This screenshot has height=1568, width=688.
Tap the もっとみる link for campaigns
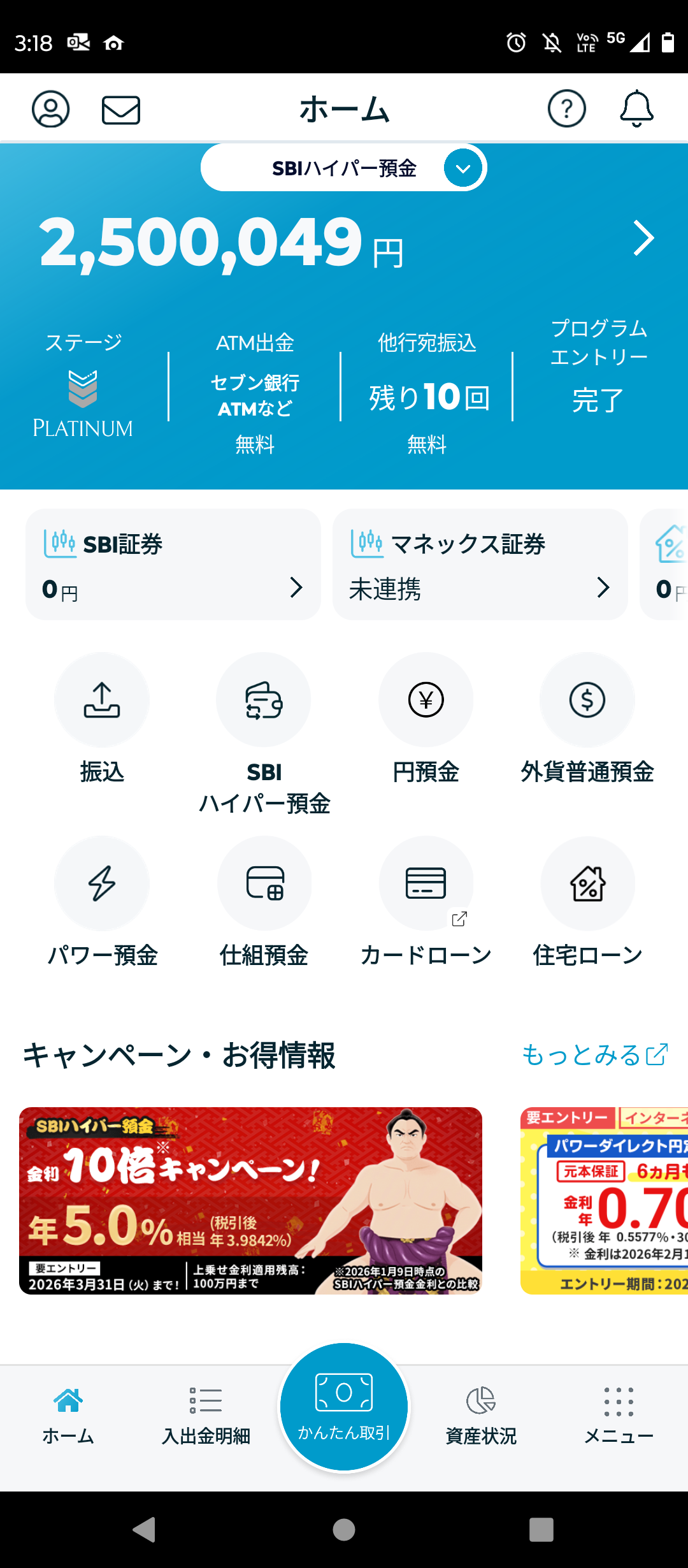point(594,1055)
